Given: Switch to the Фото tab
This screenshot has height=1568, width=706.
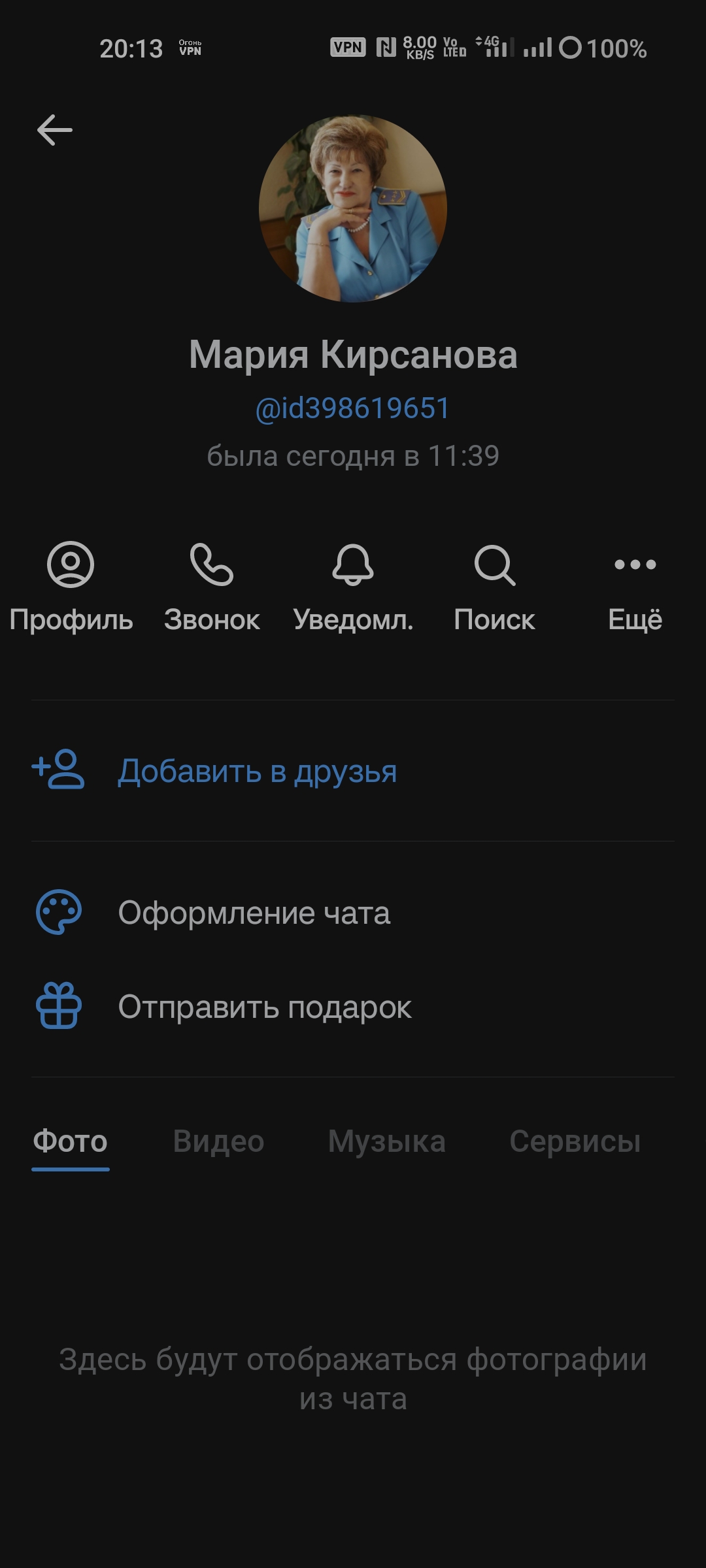Looking at the screenshot, I should [x=71, y=1141].
